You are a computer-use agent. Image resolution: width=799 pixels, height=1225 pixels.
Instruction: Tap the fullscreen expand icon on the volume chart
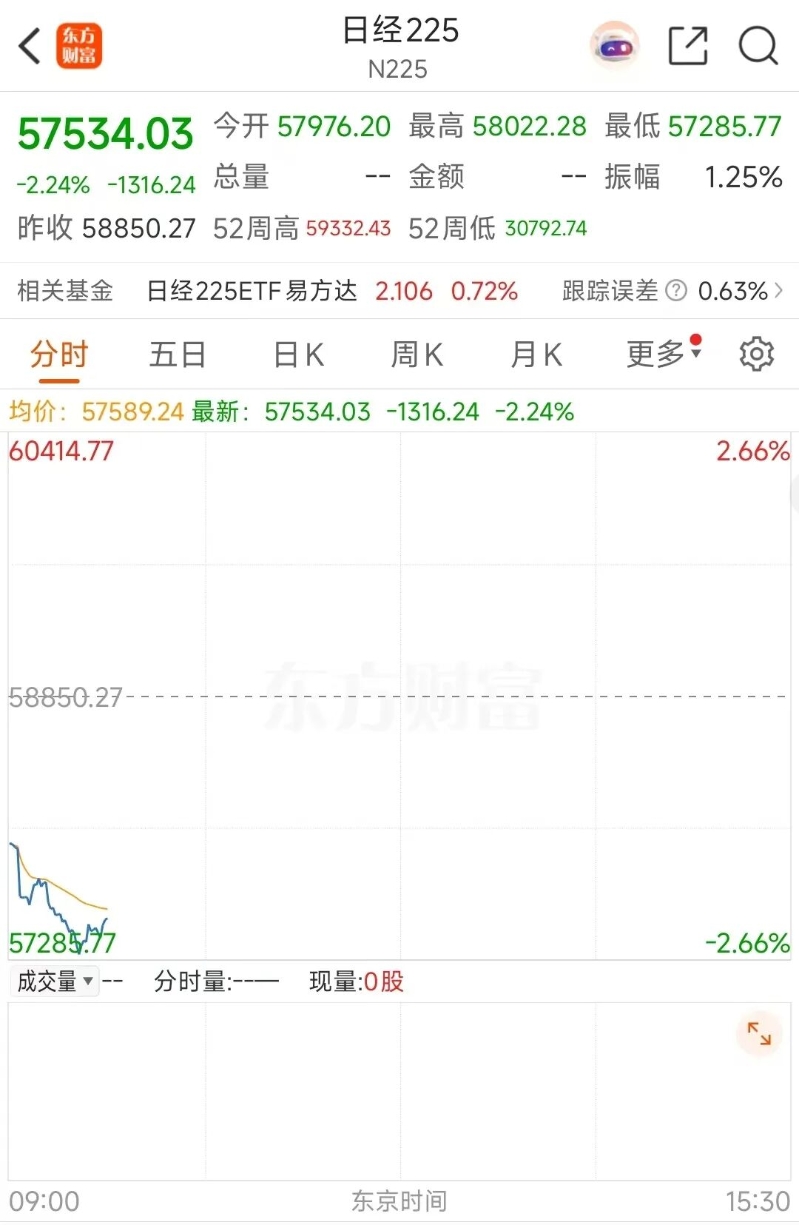click(x=759, y=1035)
